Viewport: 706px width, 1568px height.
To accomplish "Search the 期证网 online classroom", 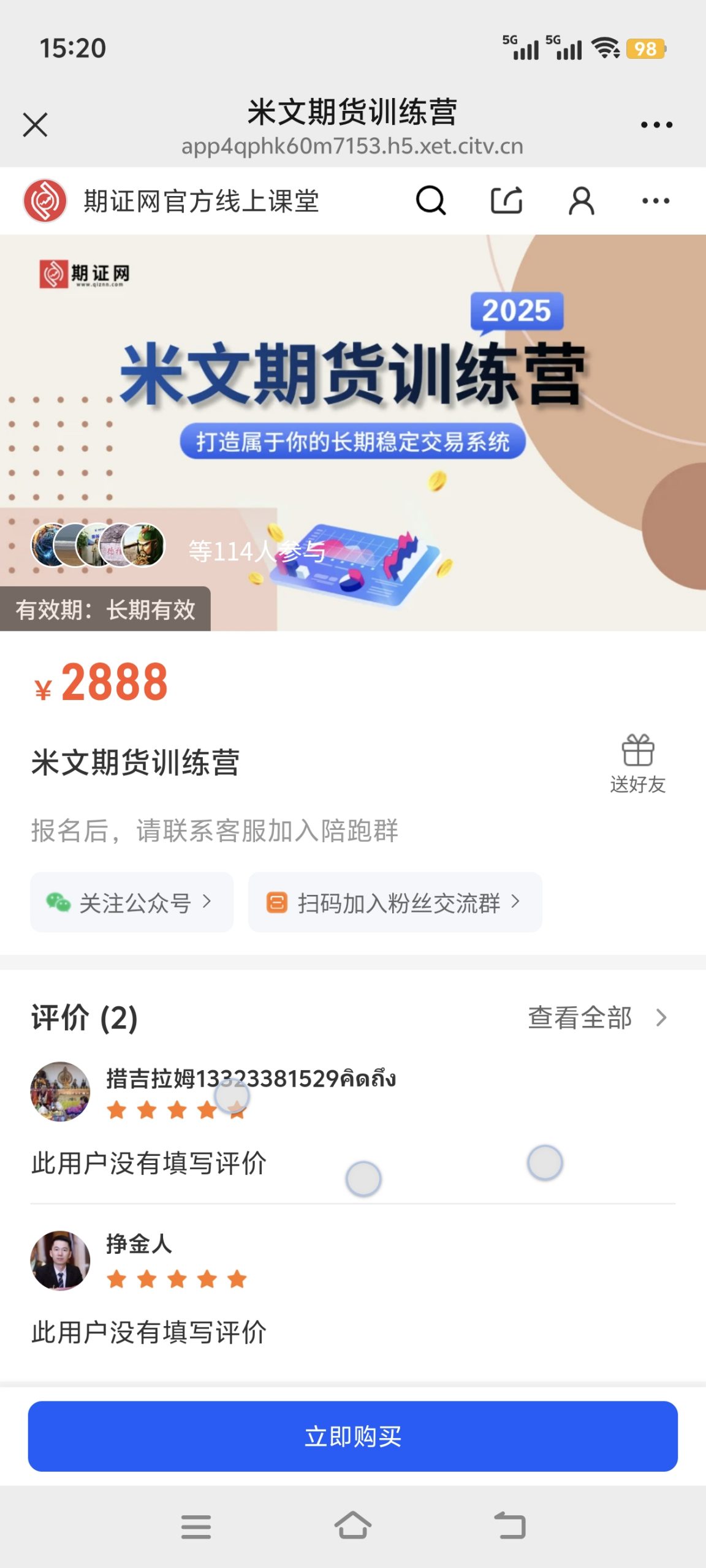I will [431, 201].
